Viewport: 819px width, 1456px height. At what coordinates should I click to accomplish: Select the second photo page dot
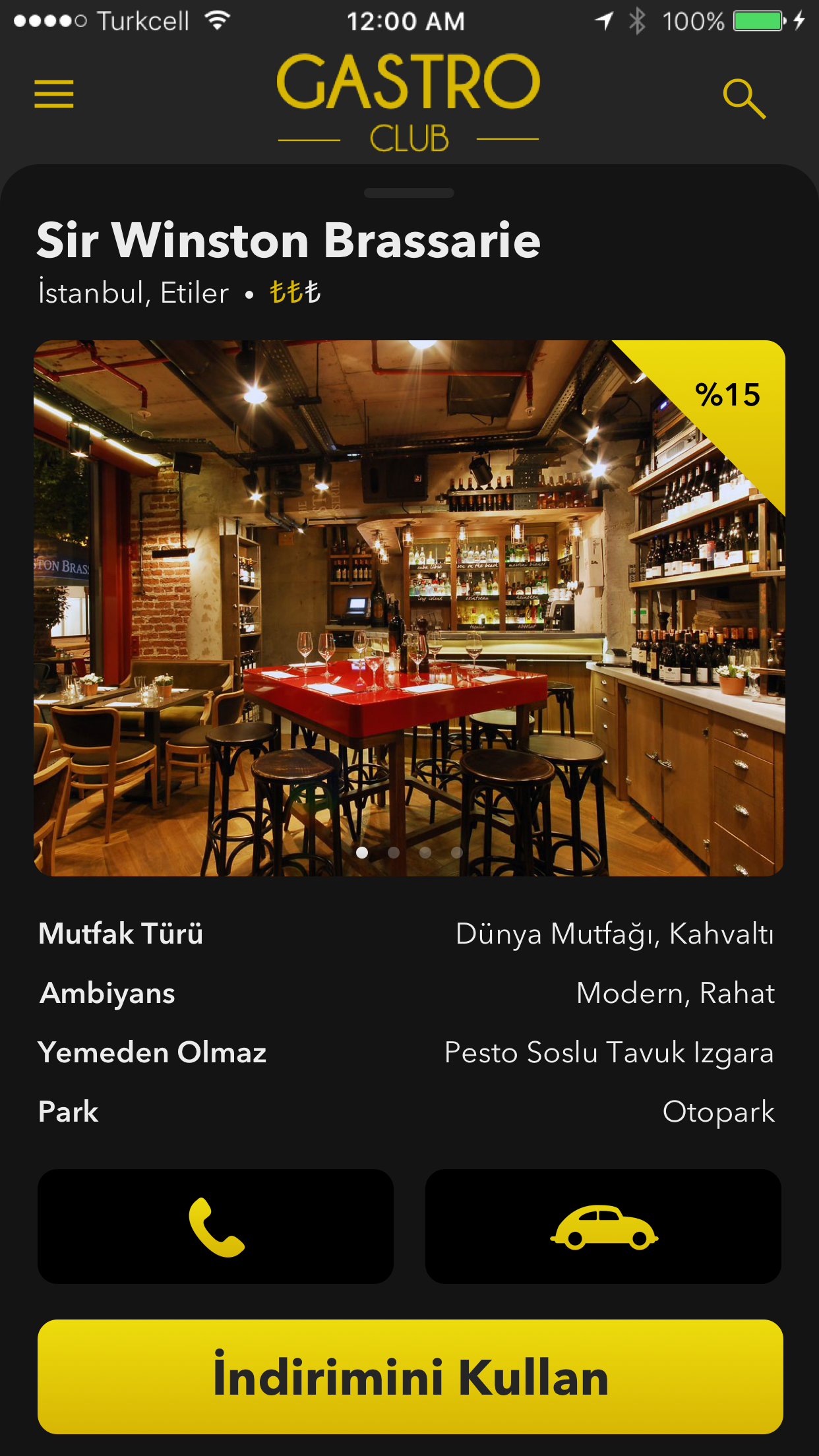(394, 853)
